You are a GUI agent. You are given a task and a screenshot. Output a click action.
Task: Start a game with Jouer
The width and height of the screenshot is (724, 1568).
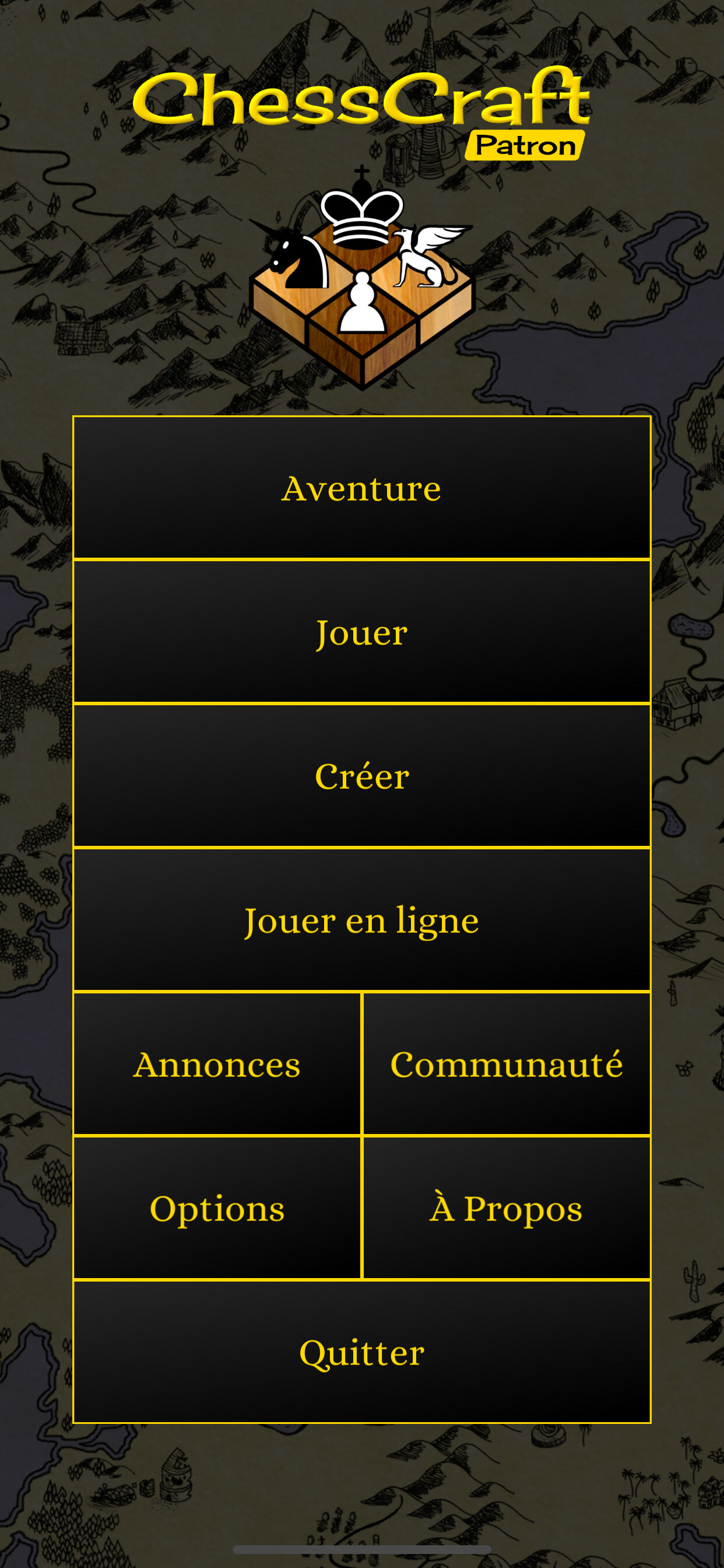click(362, 633)
